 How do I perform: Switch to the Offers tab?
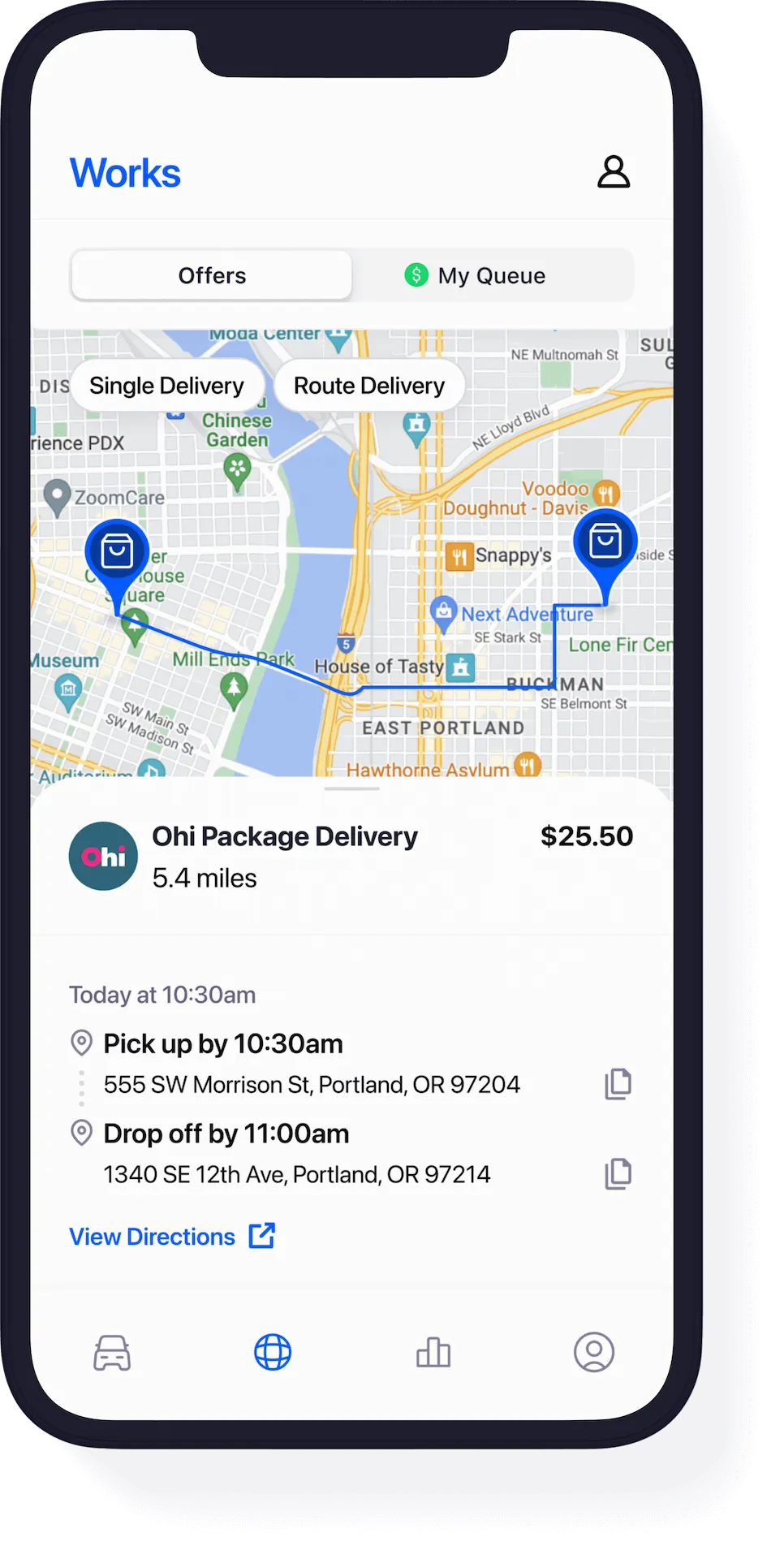212,275
